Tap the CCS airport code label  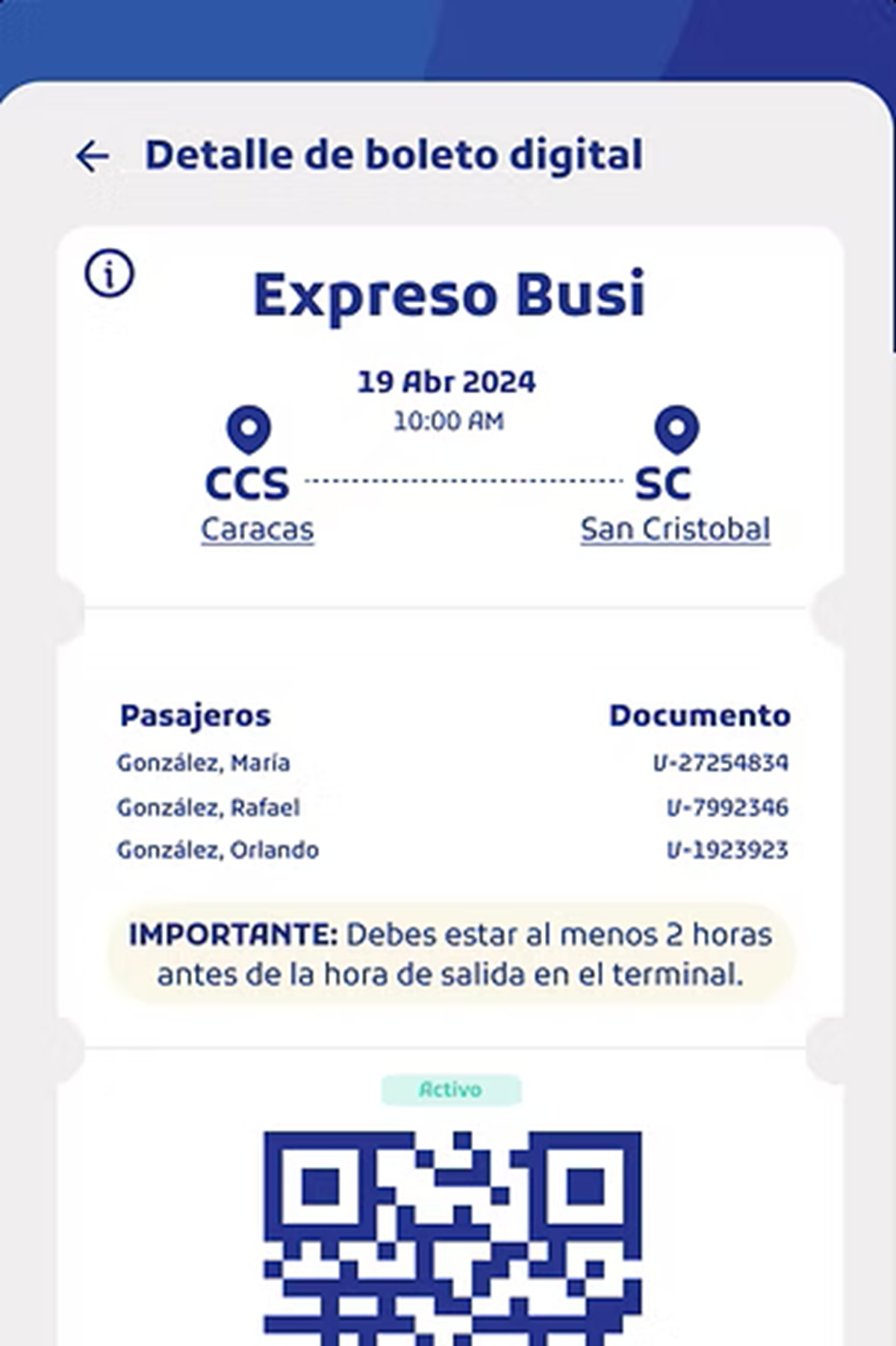(x=248, y=482)
